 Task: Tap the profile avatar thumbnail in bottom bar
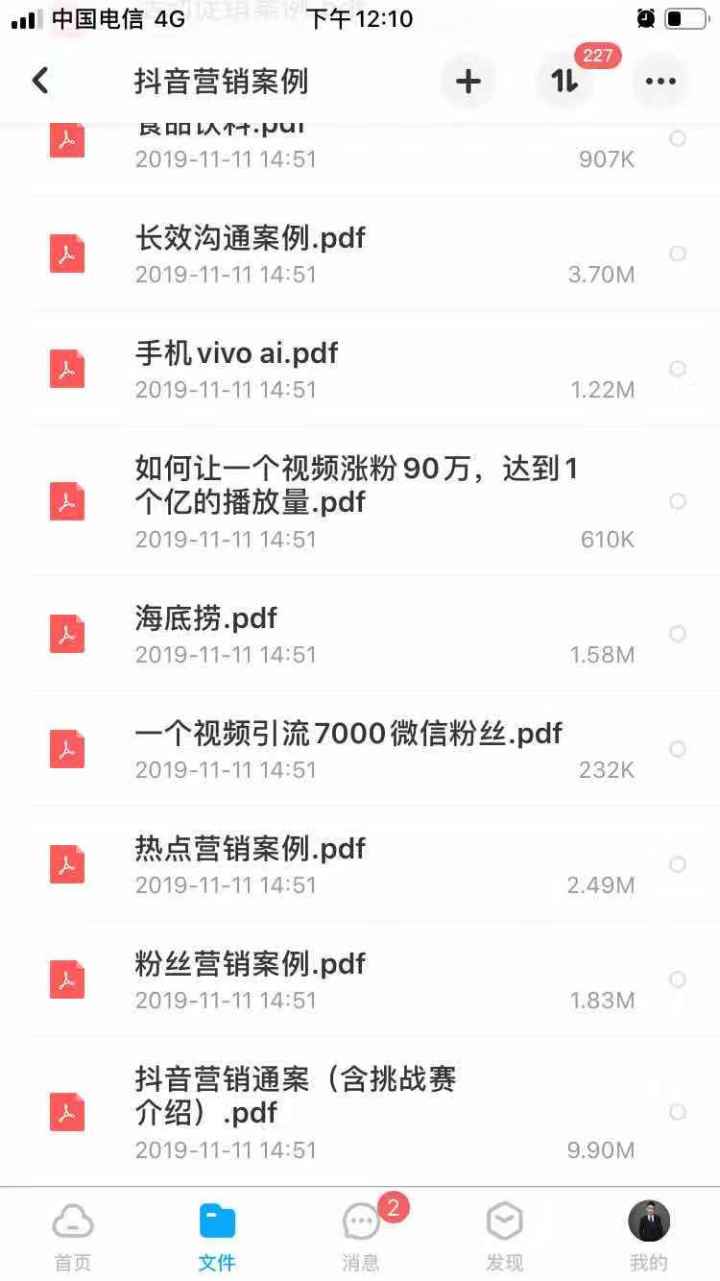pos(650,1218)
